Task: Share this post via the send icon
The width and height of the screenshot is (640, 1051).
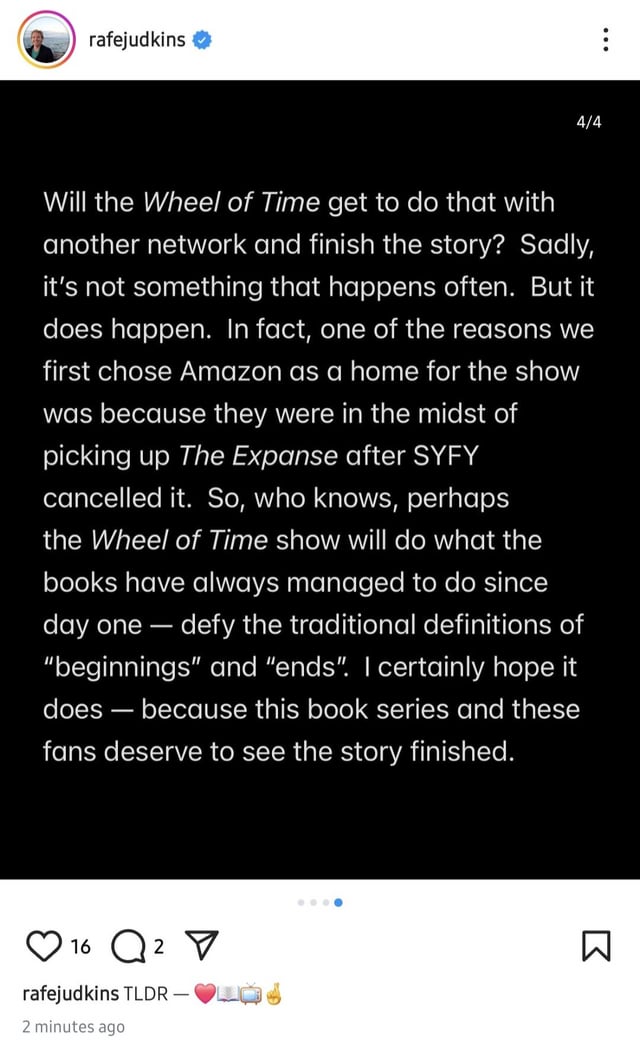Action: pyautogui.click(x=201, y=945)
